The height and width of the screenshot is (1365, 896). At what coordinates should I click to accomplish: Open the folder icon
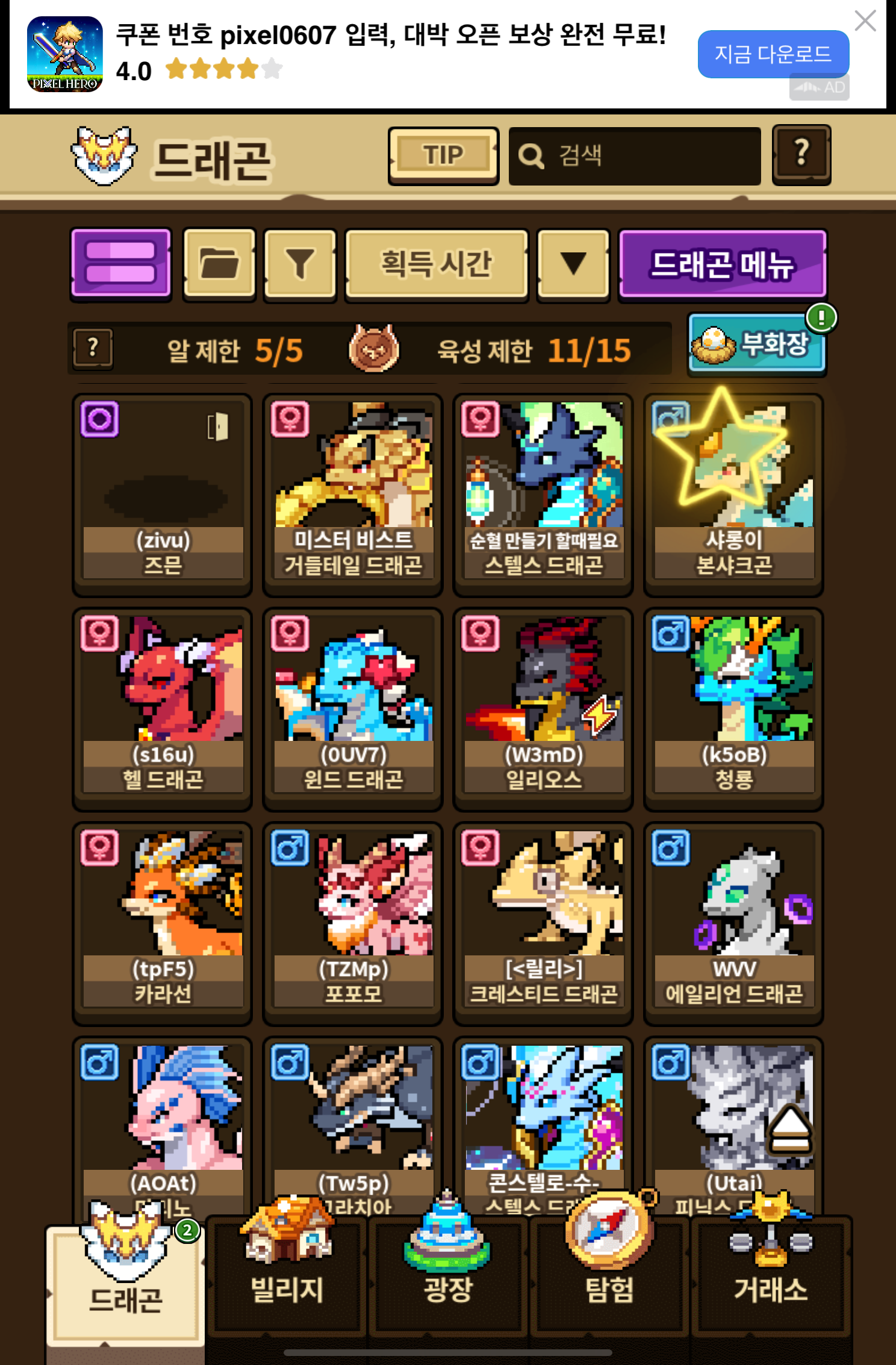point(219,264)
